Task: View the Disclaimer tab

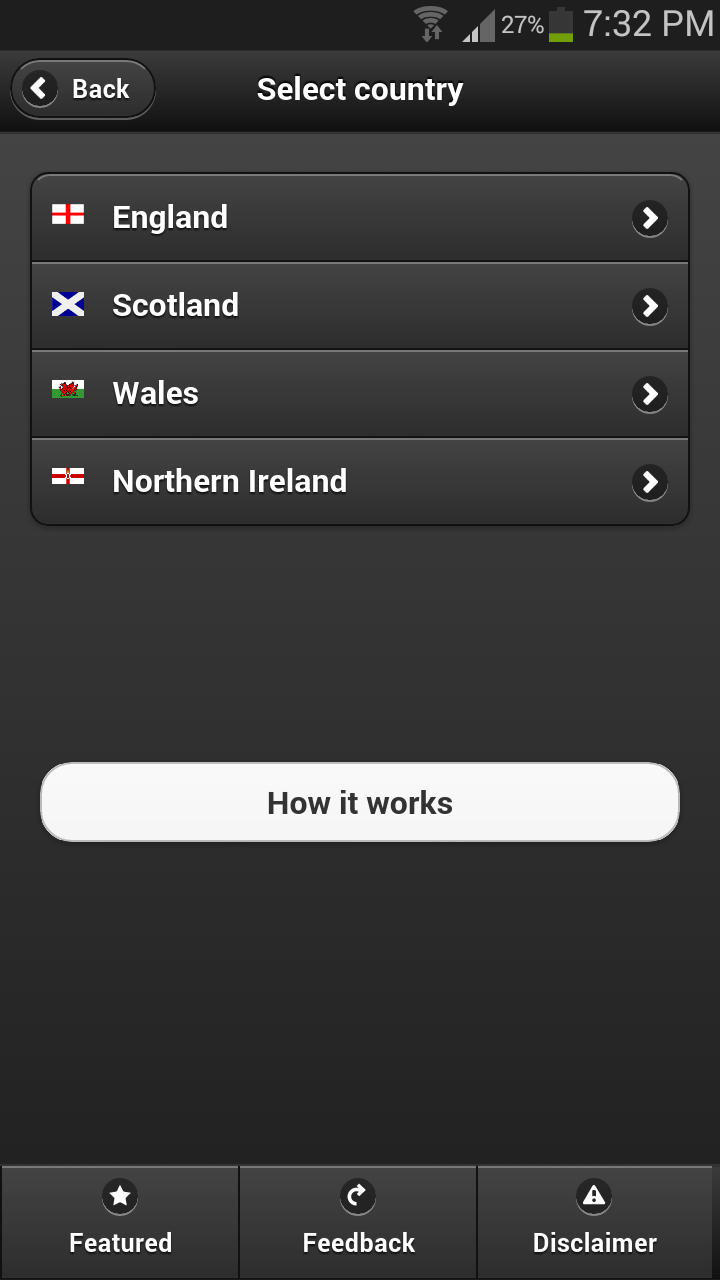Action: tap(596, 1222)
